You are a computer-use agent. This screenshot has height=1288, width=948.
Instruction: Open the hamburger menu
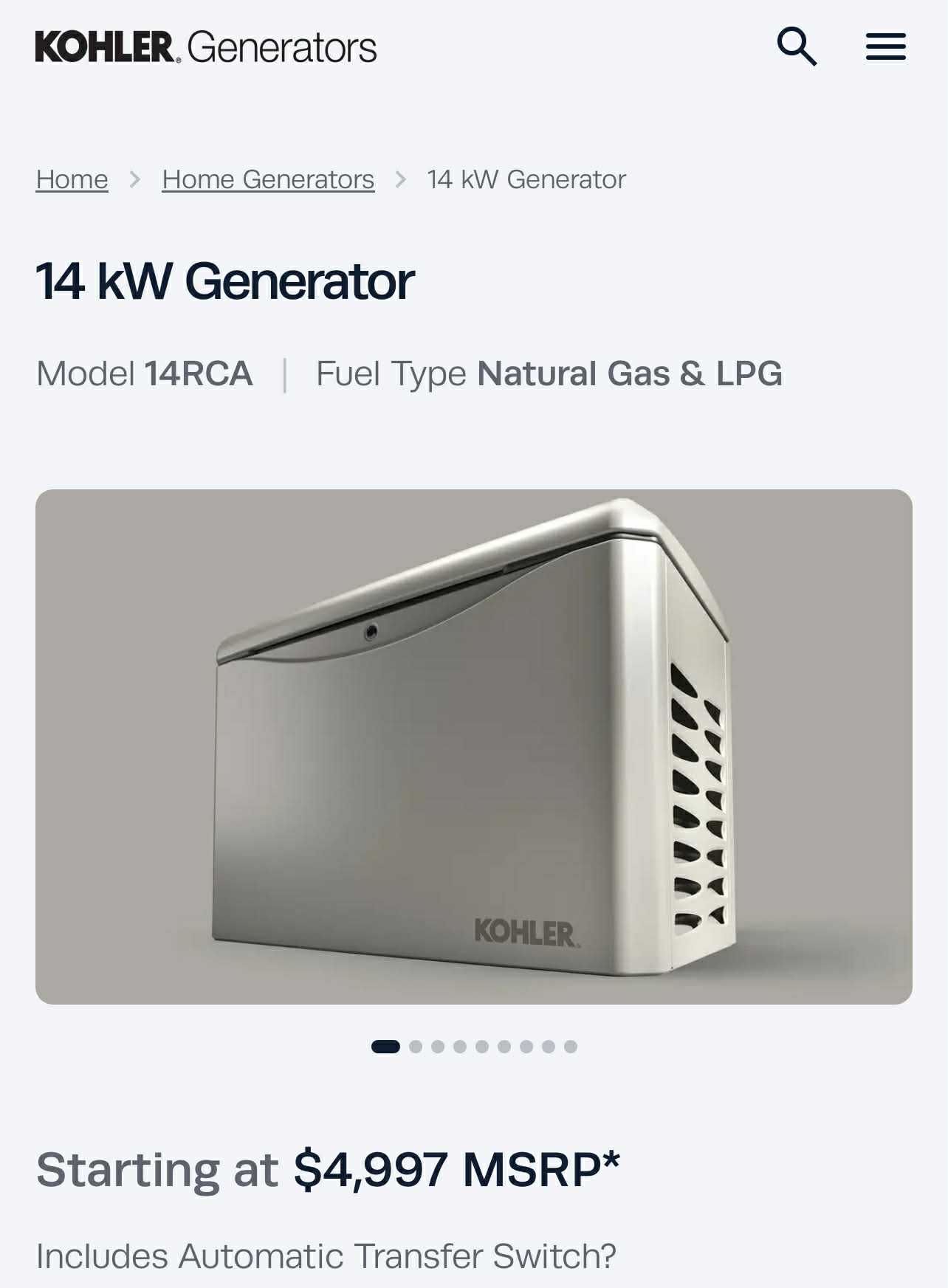(x=885, y=47)
